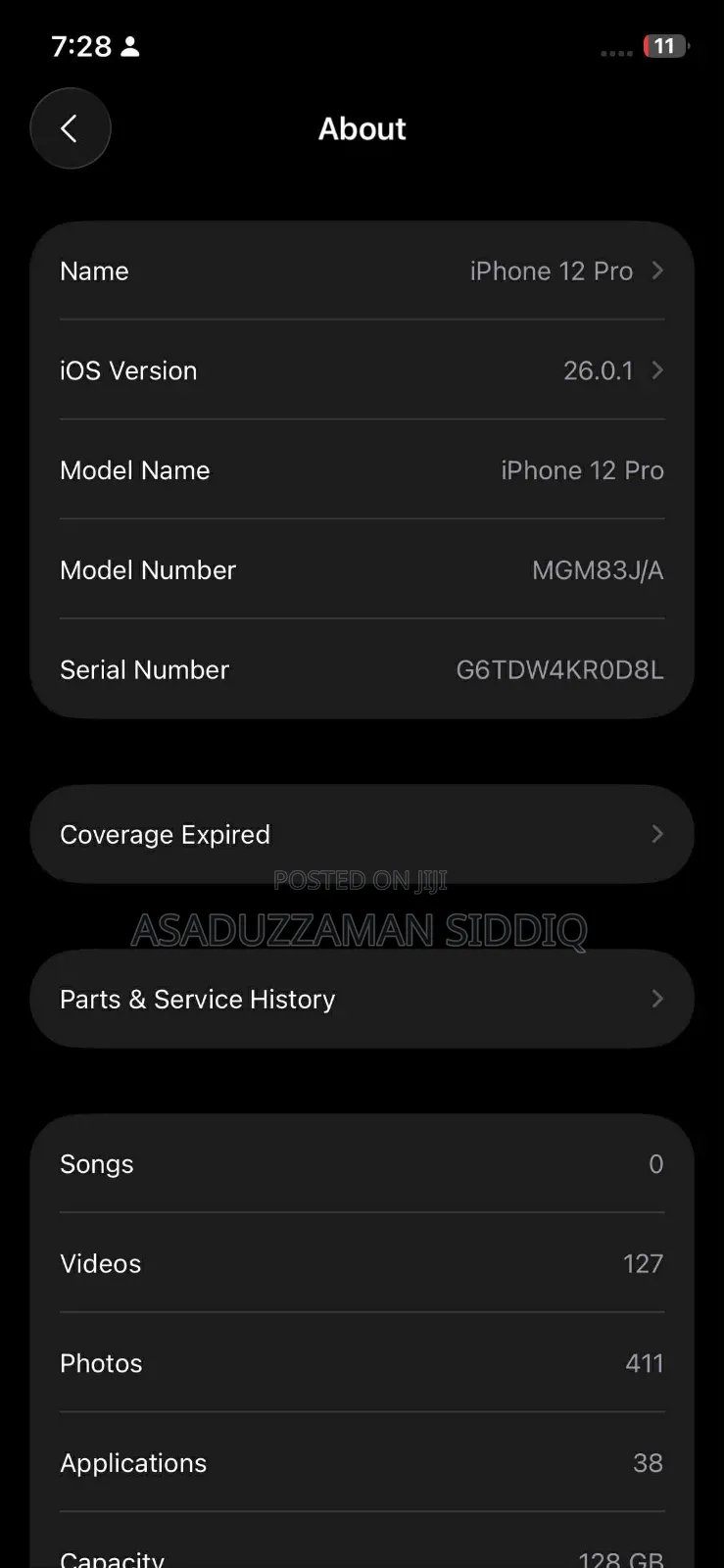
Task: Tap the Model Number MGM83J/A row
Action: click(x=362, y=569)
